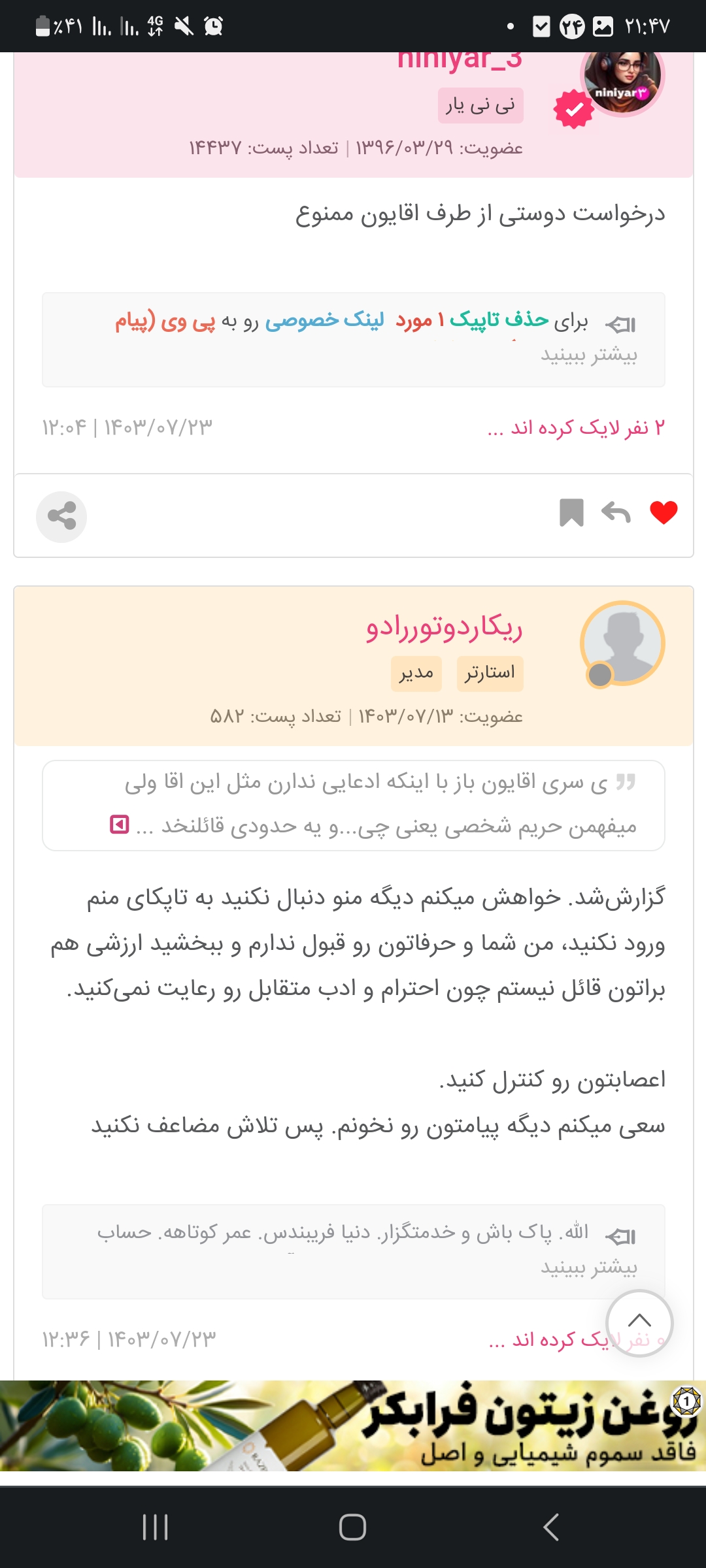Bookmark the niniyar_3 post
706x1568 pixels.
click(571, 513)
